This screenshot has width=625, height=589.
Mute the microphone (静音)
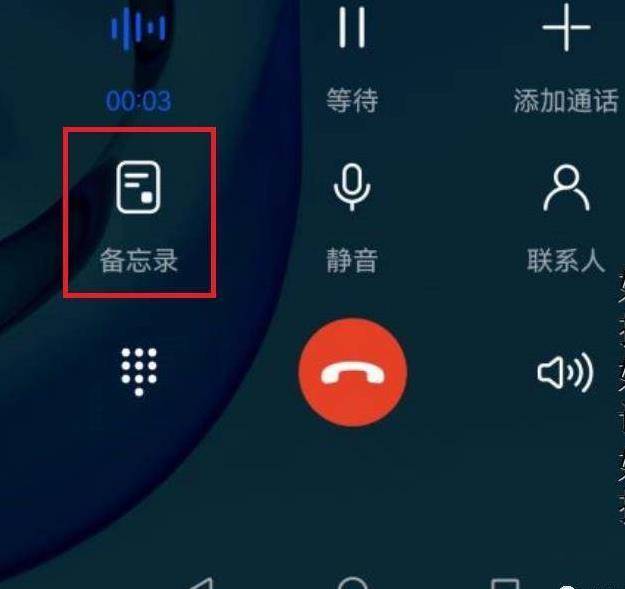coord(352,190)
